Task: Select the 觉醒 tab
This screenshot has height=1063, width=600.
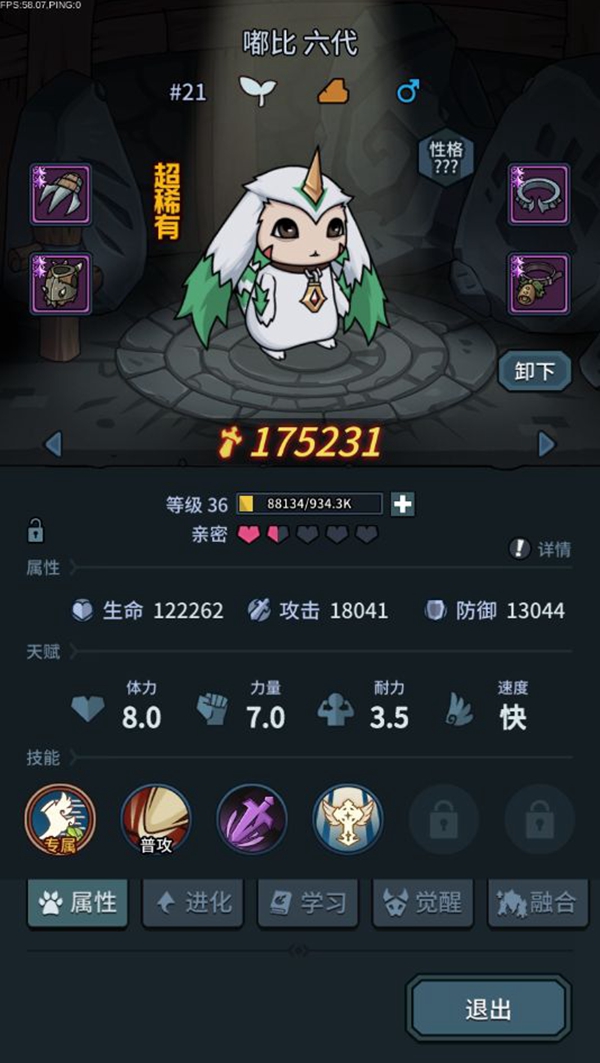Action: [424, 903]
